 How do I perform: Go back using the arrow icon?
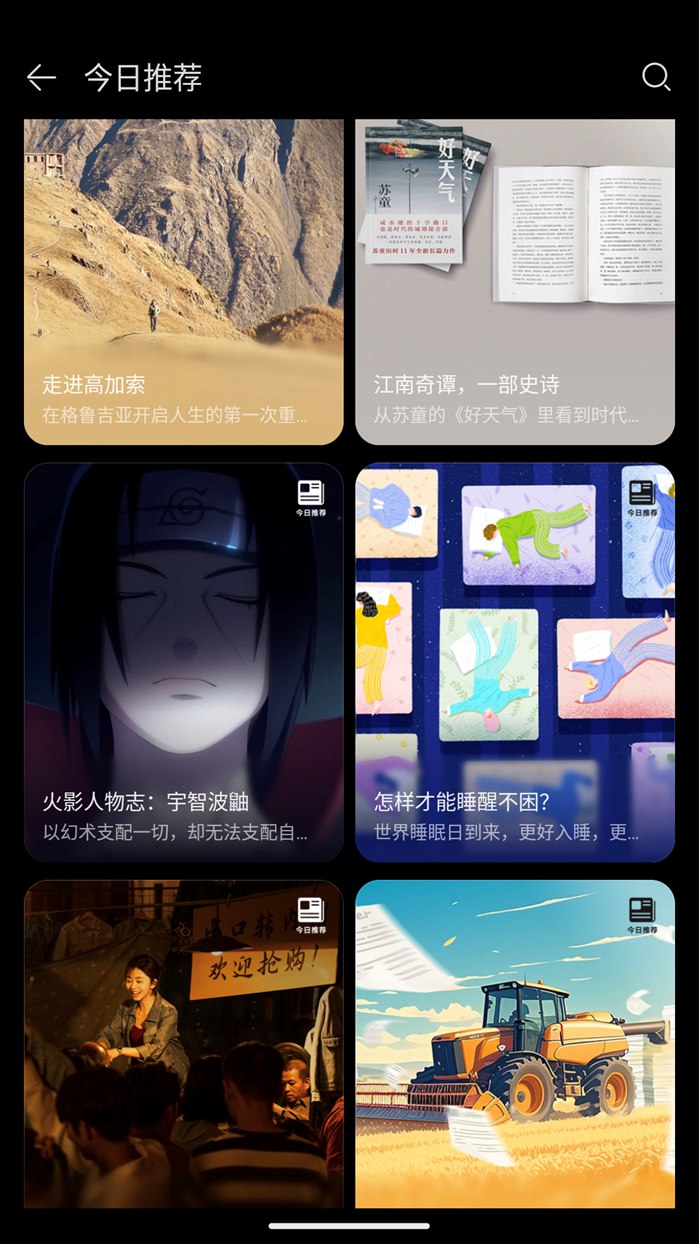click(x=41, y=78)
